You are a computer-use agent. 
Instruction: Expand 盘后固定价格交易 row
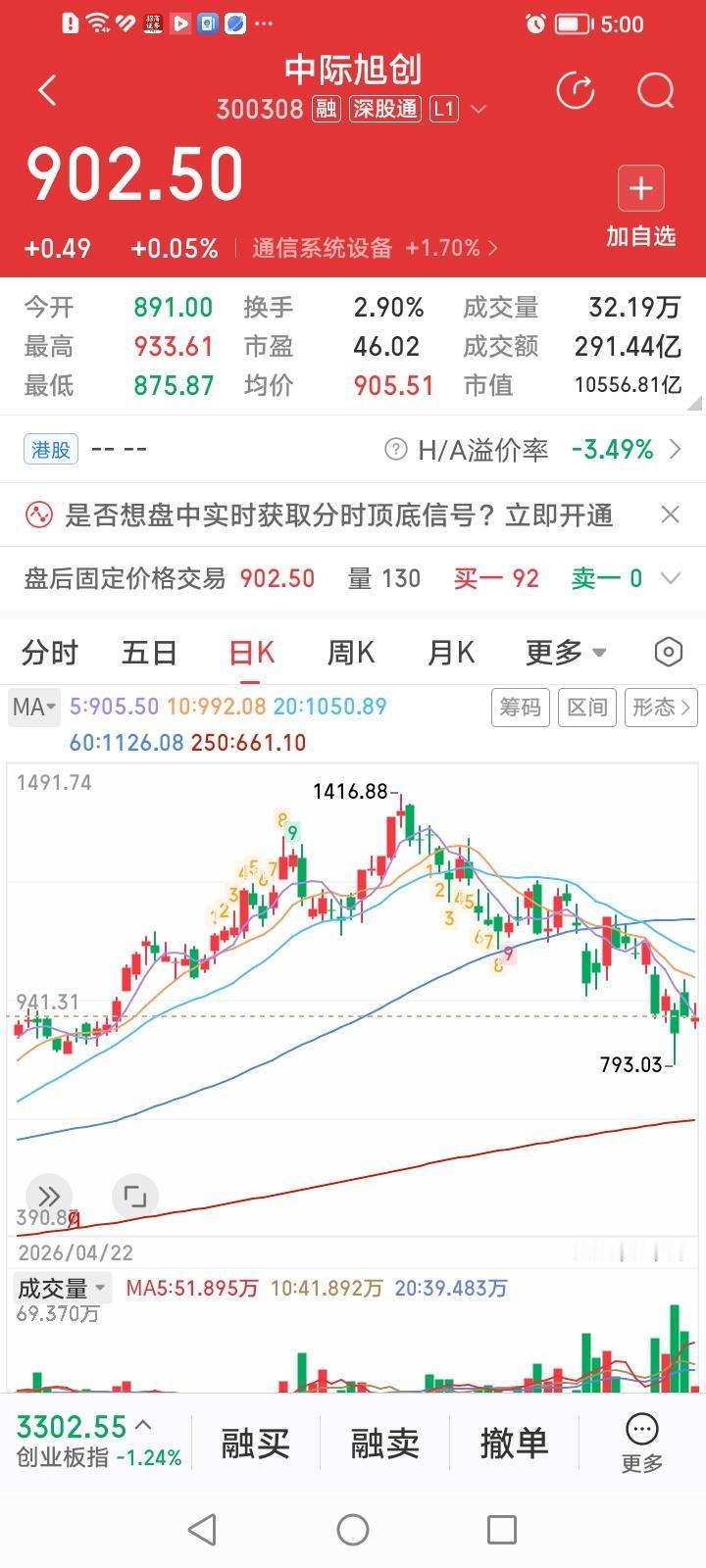(x=671, y=578)
